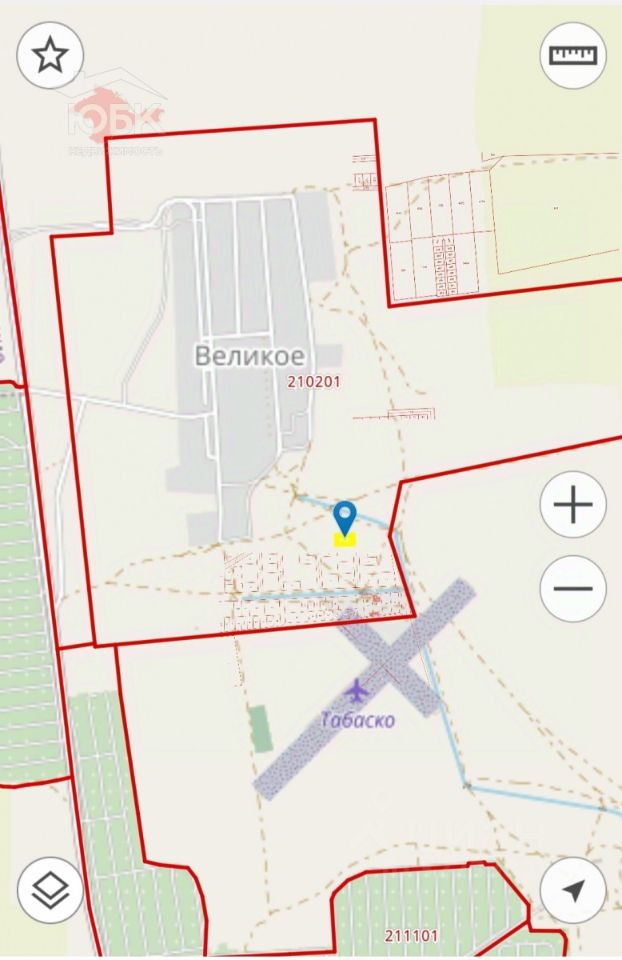Image resolution: width=622 pixels, height=960 pixels.
Task: Zoom out with the minus button
Action: [573, 587]
